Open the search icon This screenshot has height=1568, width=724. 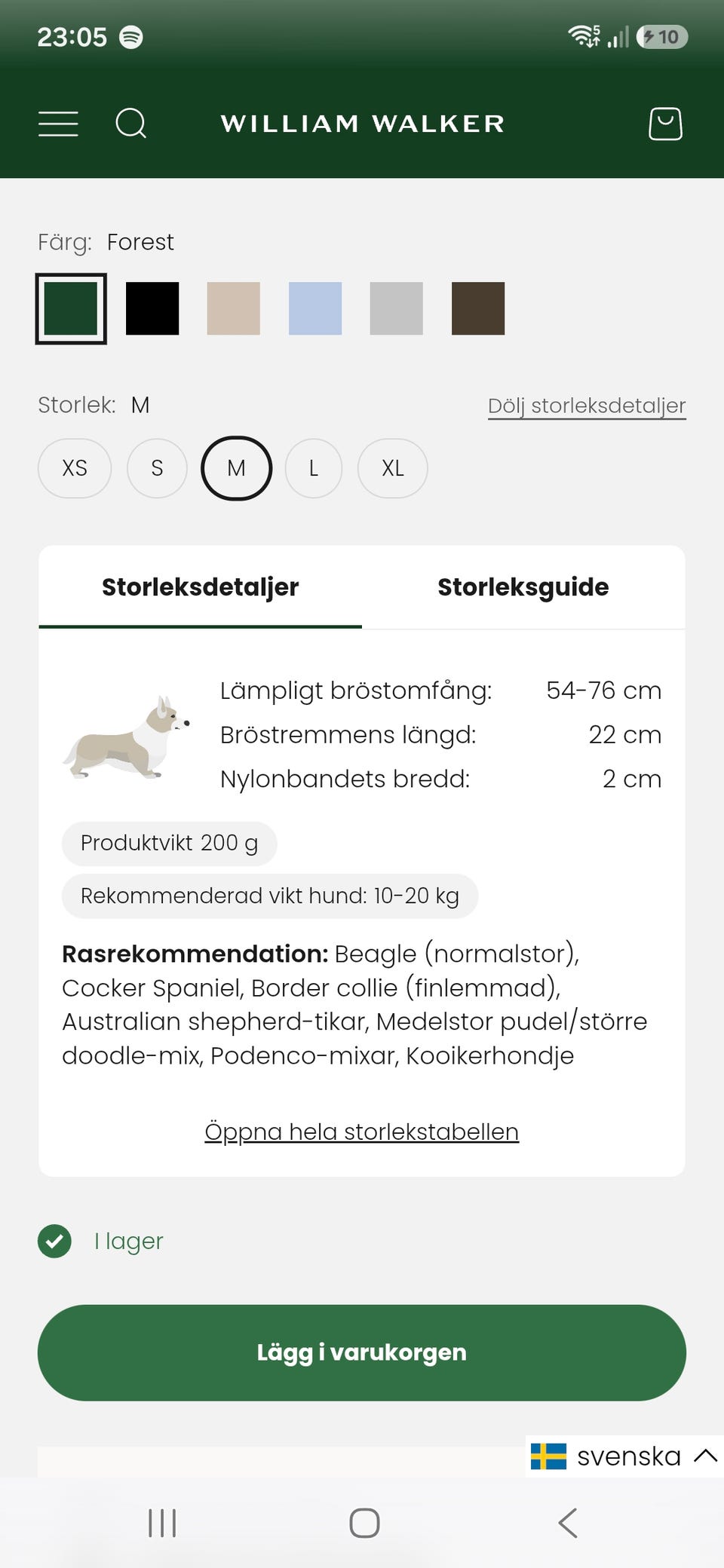coord(131,124)
